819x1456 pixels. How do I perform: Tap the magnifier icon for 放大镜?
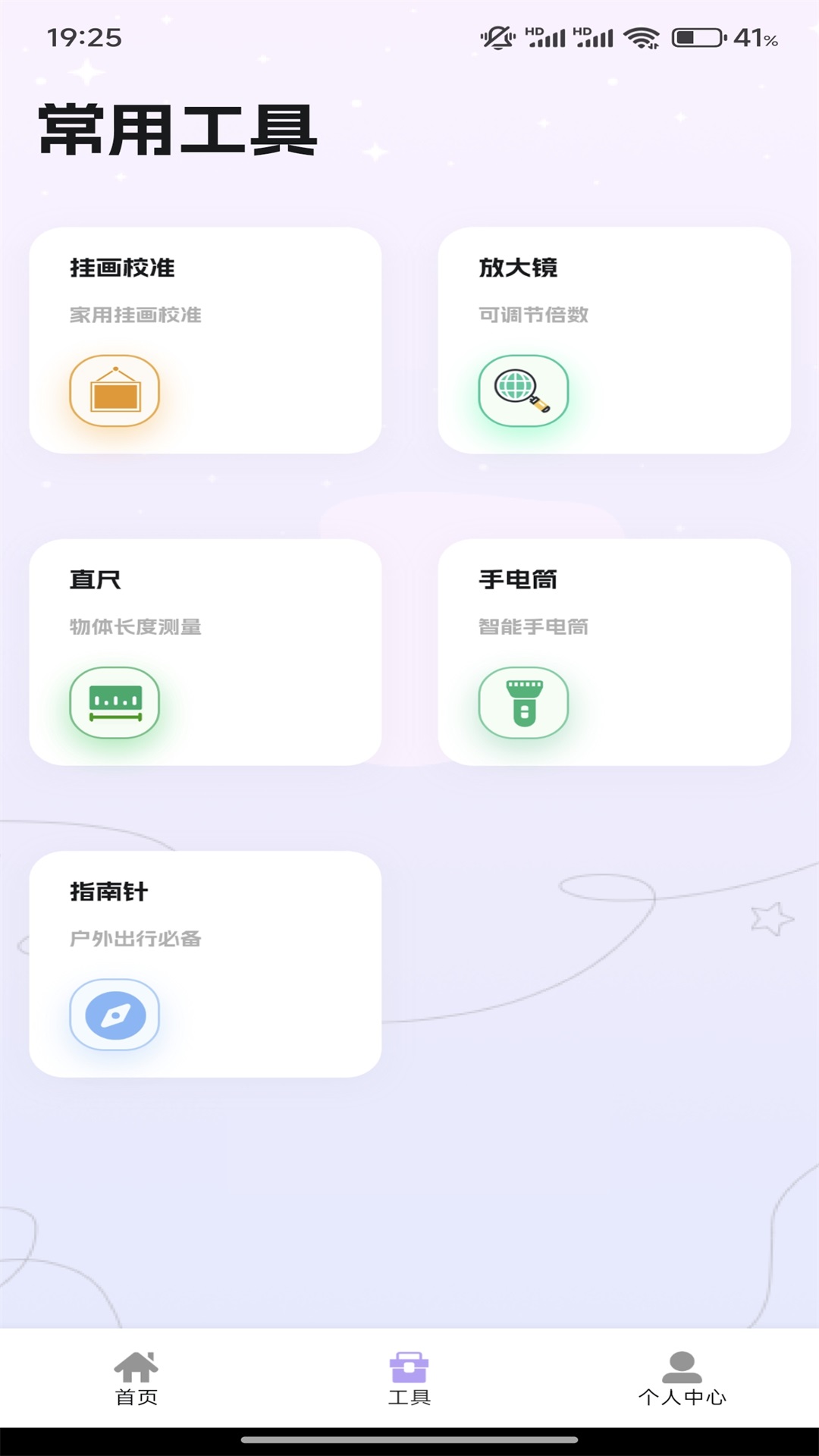(x=525, y=391)
